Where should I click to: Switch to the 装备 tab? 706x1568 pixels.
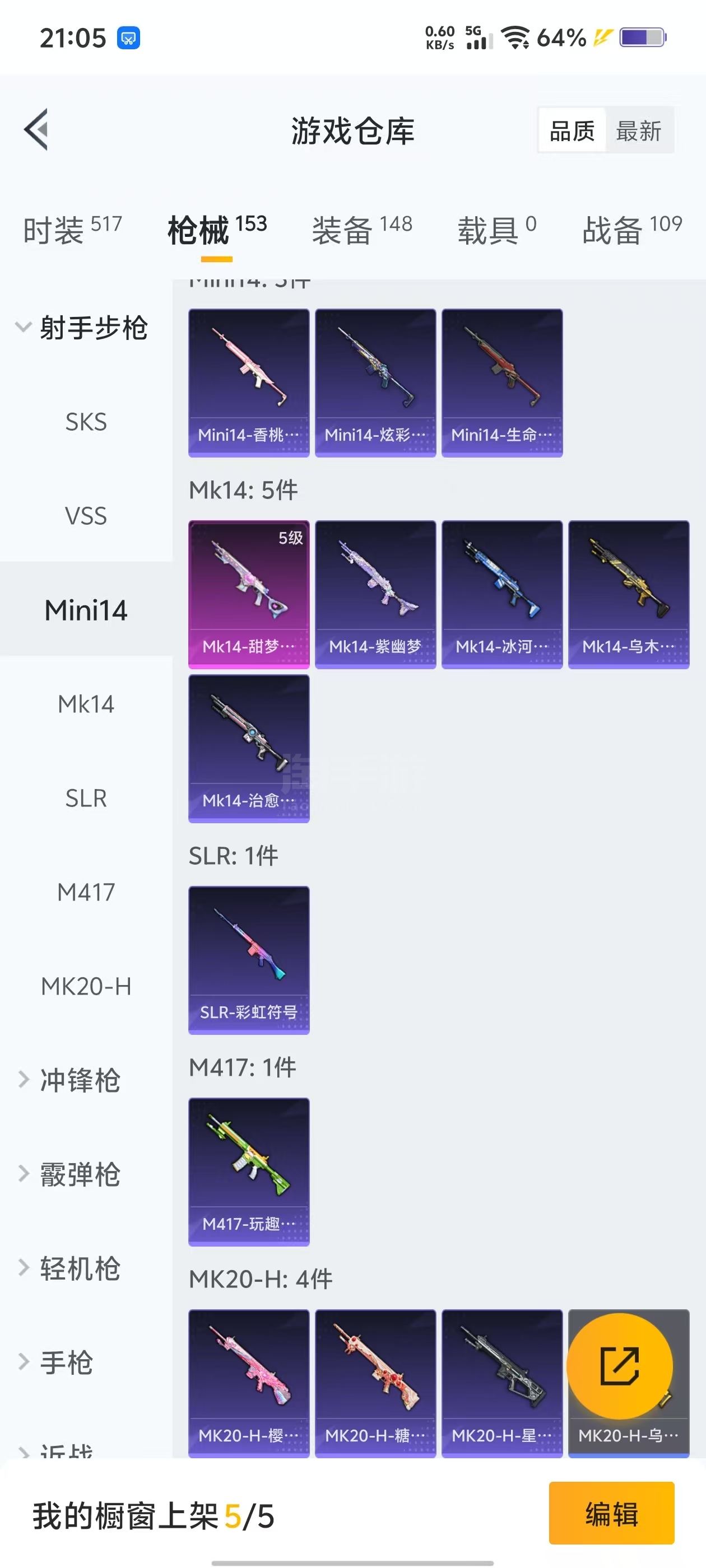click(x=362, y=230)
